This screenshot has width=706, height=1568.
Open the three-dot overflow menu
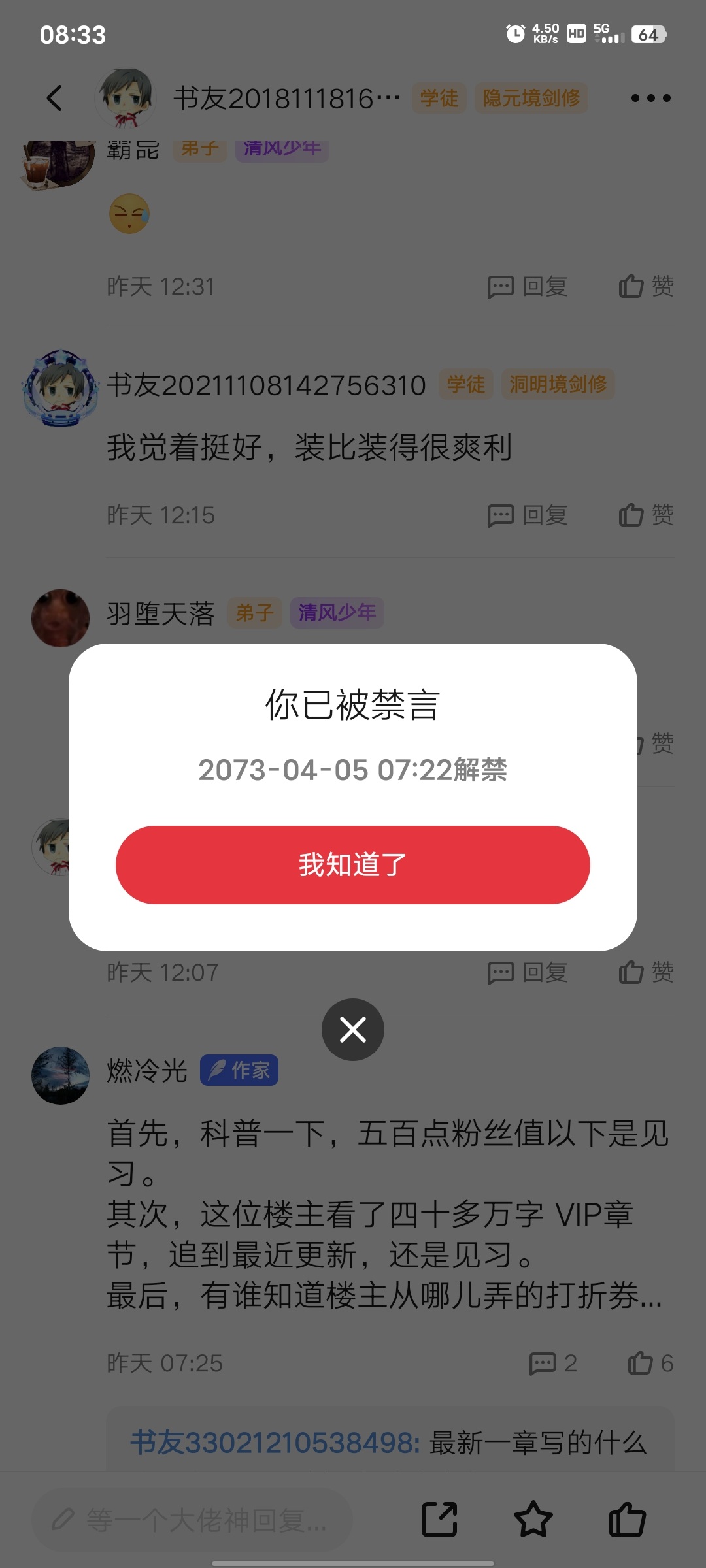650,98
